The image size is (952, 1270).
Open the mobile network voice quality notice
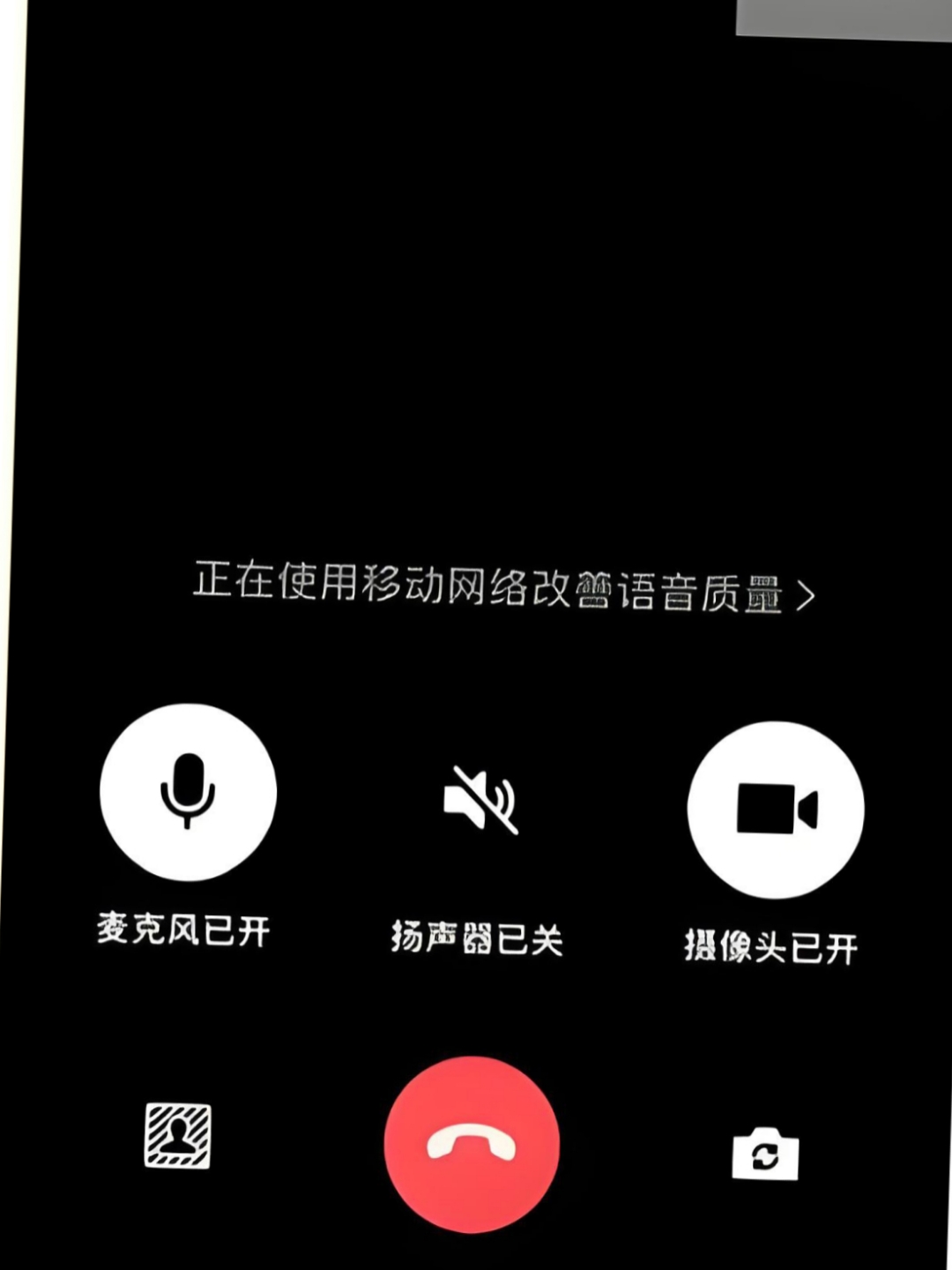pos(502,588)
